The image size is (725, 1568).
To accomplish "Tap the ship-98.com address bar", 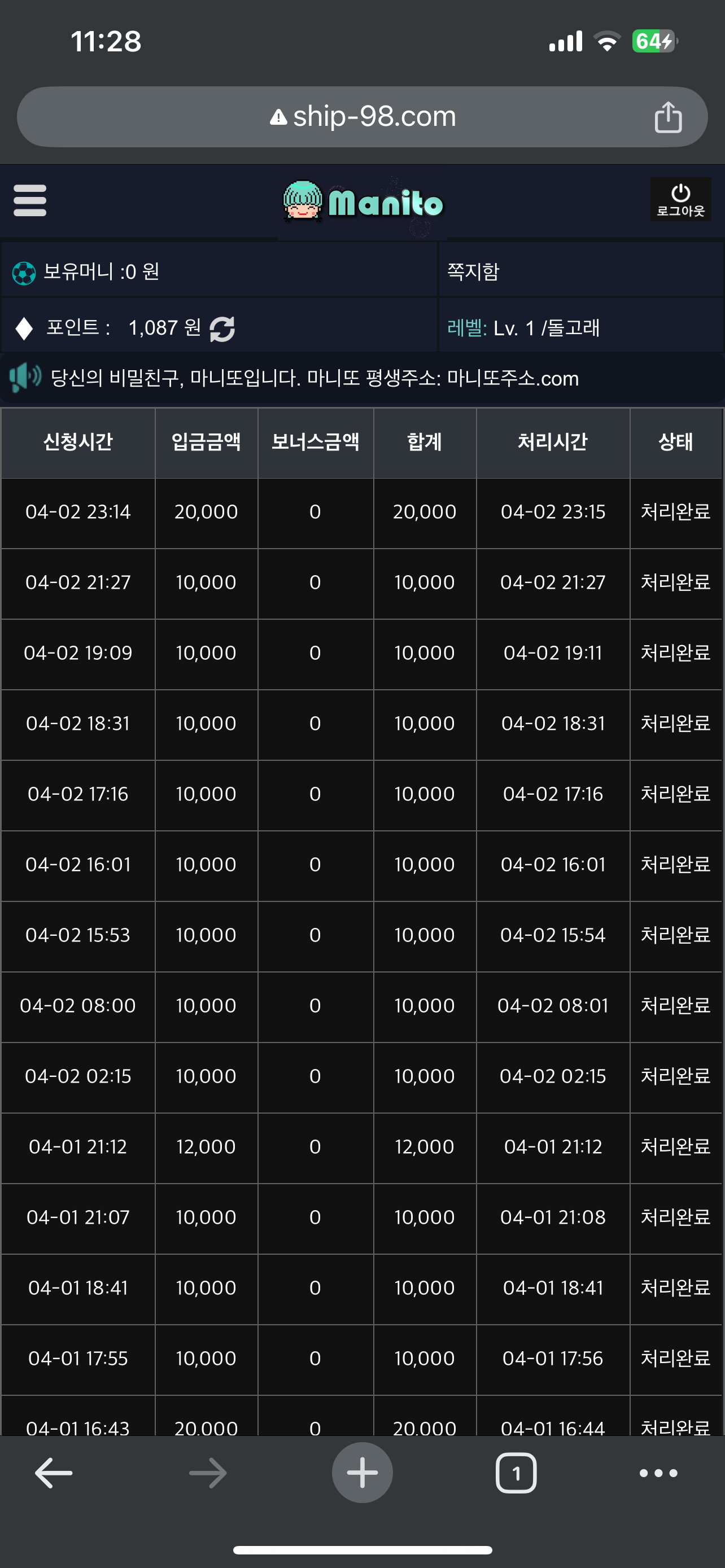I will pyautogui.click(x=362, y=116).
